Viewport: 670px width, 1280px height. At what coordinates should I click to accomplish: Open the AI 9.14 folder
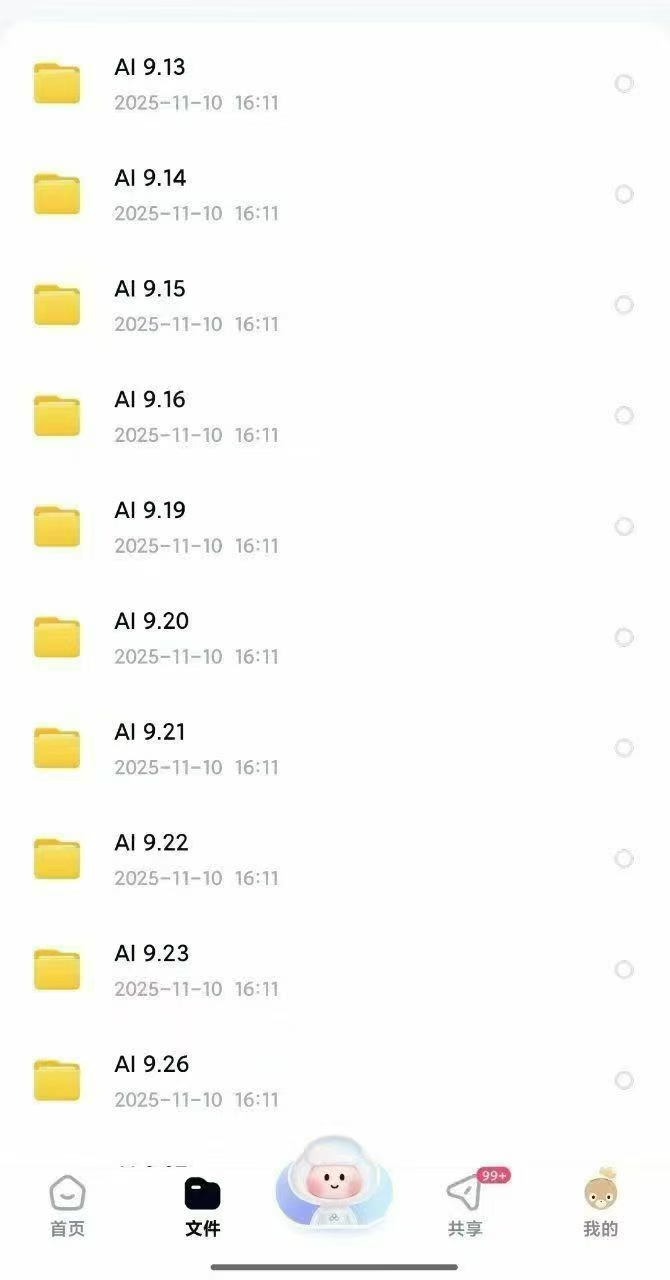click(x=150, y=194)
